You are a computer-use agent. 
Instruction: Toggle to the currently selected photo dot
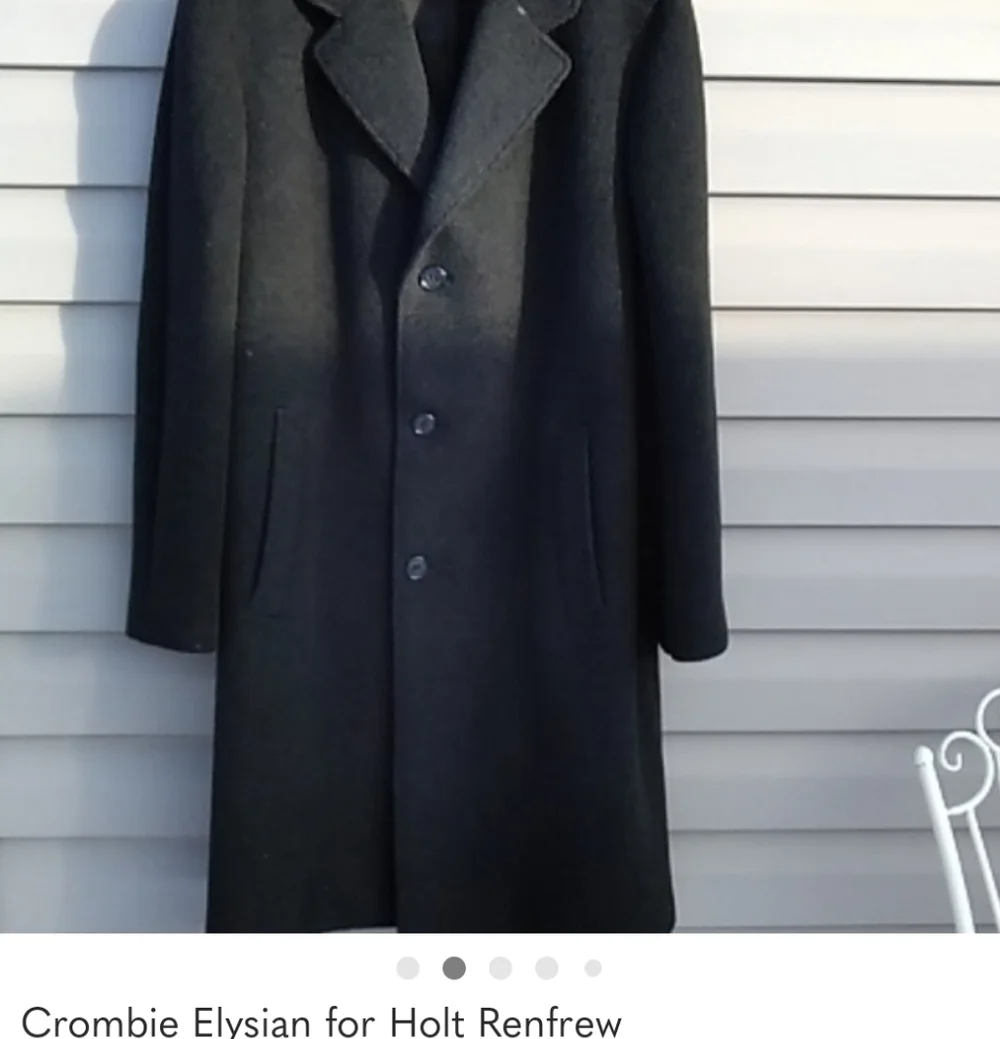(454, 967)
